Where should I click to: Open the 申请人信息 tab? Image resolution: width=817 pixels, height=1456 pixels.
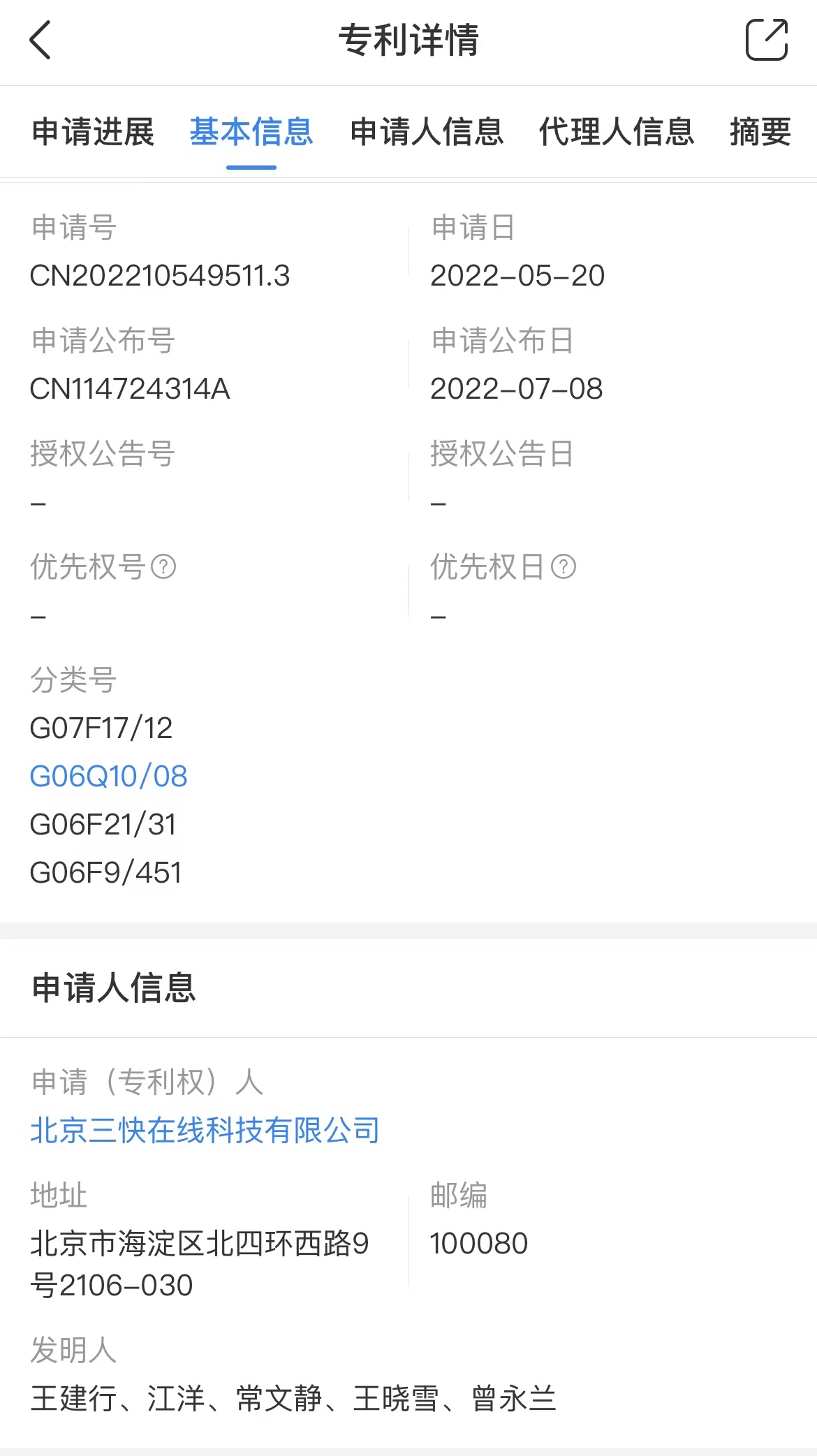427,132
